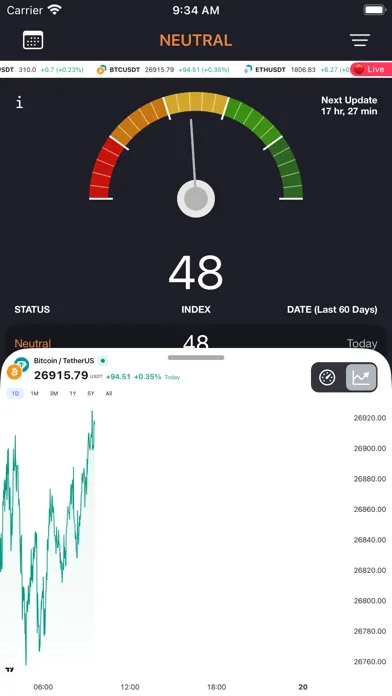Open the calendar icon

(33, 40)
